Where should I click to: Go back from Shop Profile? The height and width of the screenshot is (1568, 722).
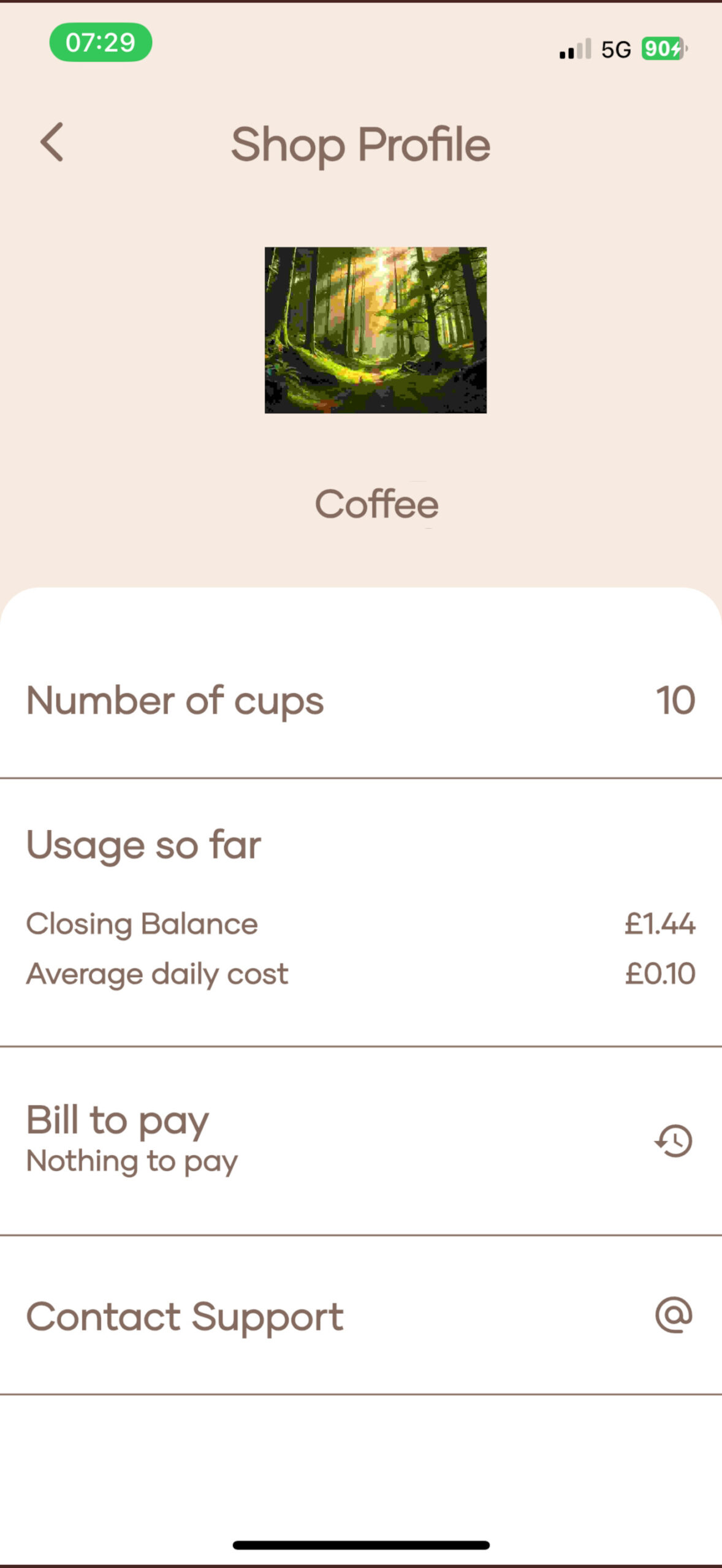coord(51,142)
